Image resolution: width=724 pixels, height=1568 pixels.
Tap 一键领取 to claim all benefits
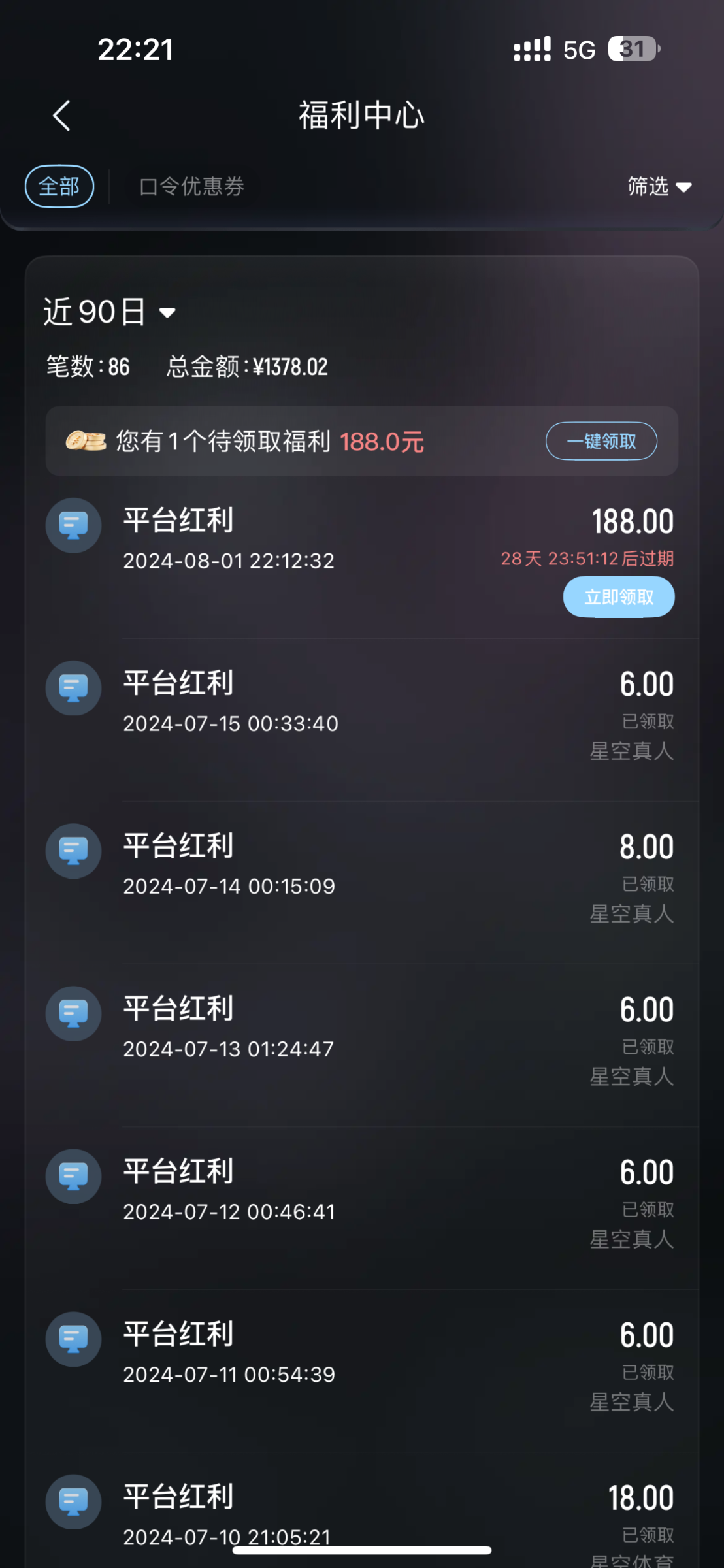point(601,441)
